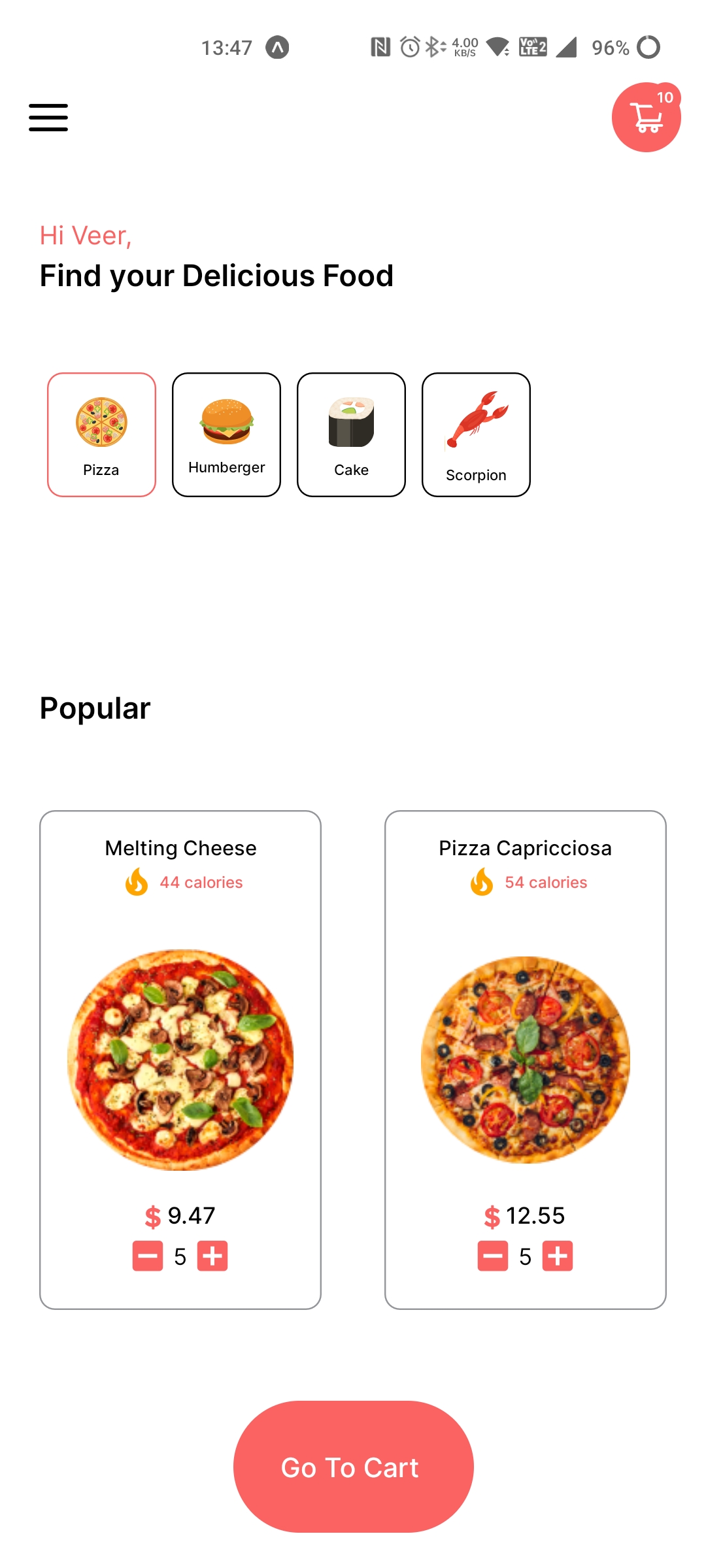Image resolution: width=706 pixels, height=1568 pixels.
Task: Increase Melting Cheese quantity with plus button
Action: click(x=212, y=1255)
